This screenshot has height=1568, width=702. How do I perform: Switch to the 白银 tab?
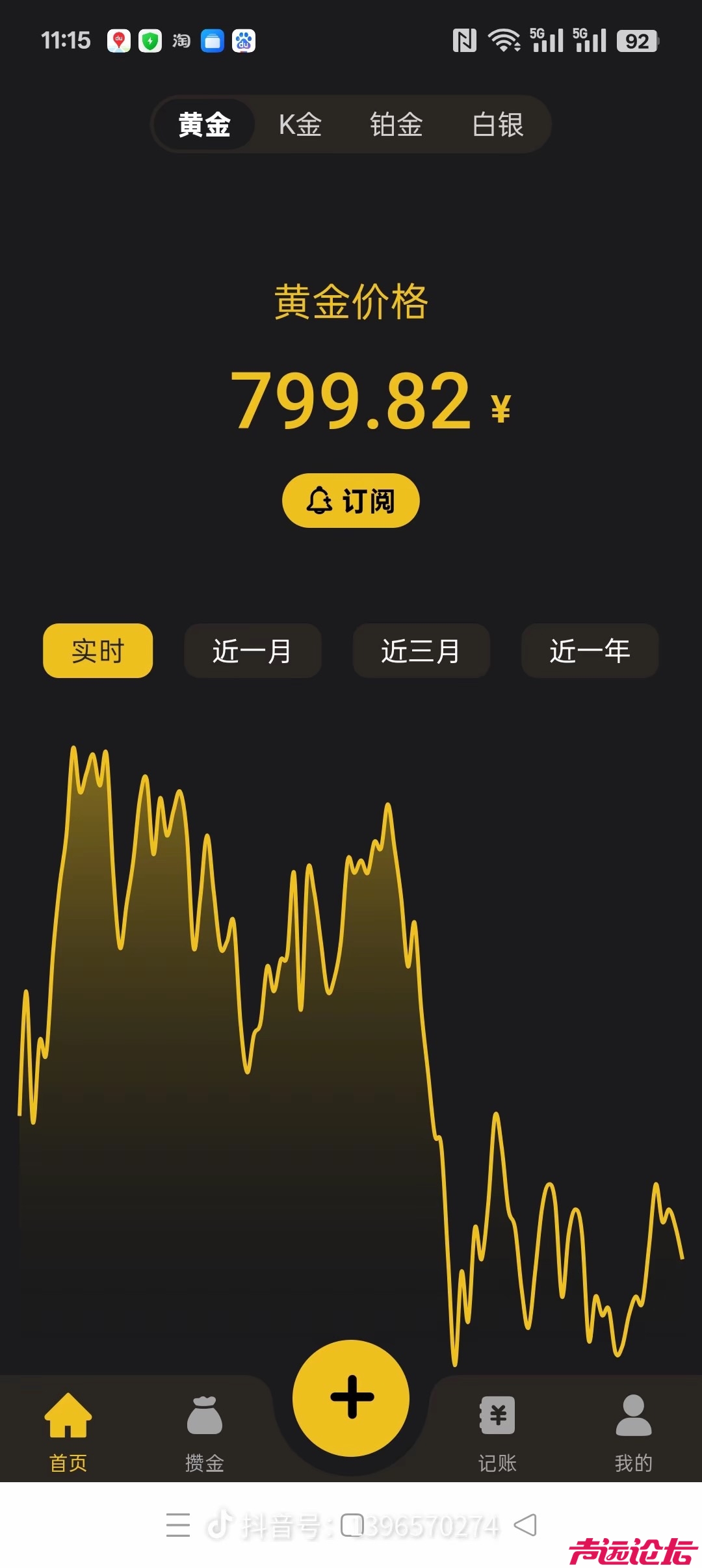coord(498,124)
